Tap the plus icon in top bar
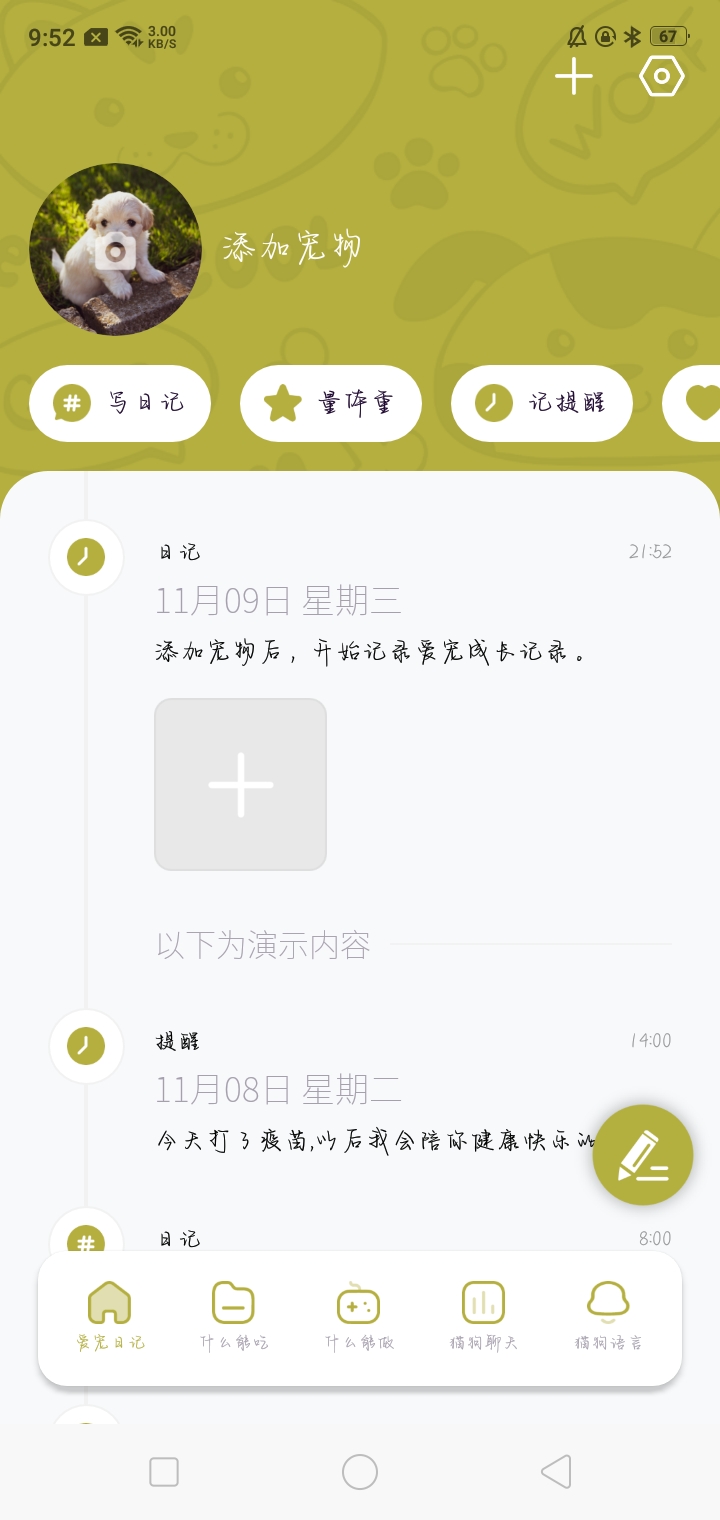This screenshot has width=720, height=1520. click(574, 76)
